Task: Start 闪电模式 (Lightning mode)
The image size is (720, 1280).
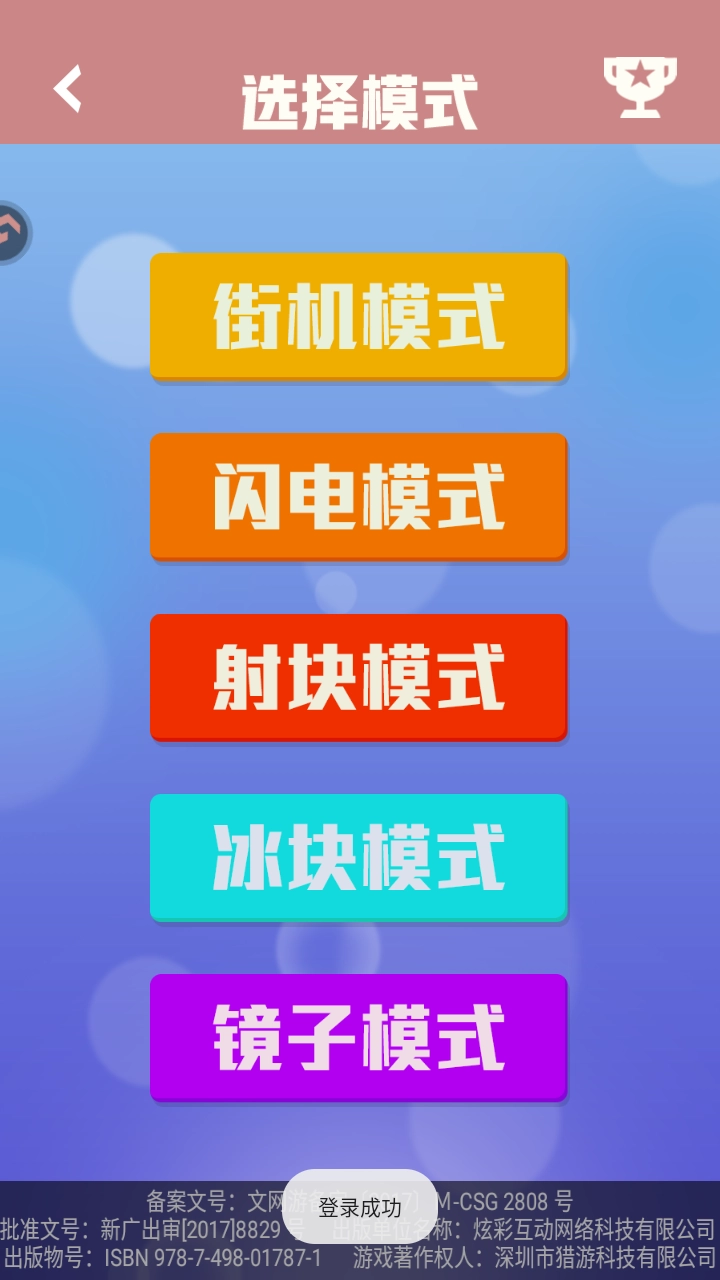Action: click(x=358, y=496)
